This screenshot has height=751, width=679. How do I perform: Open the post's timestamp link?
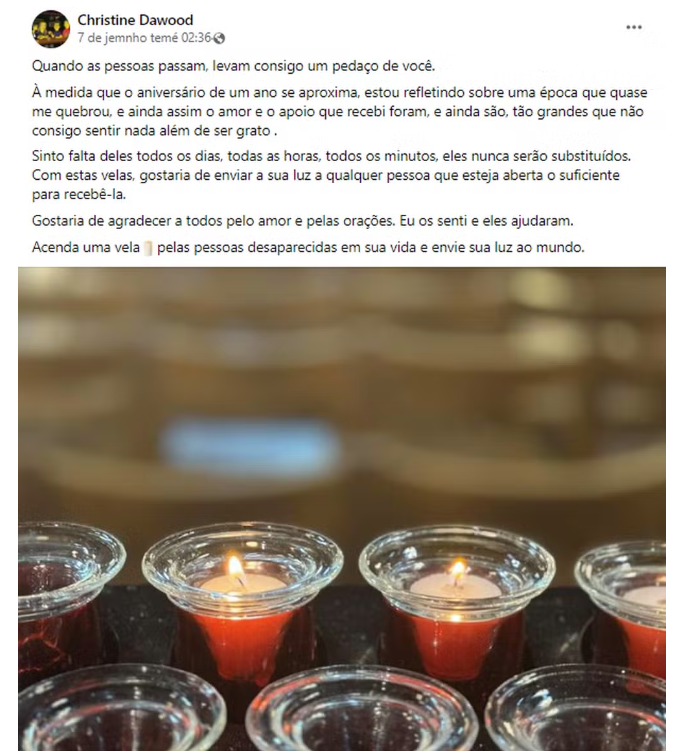pyautogui.click(x=144, y=38)
